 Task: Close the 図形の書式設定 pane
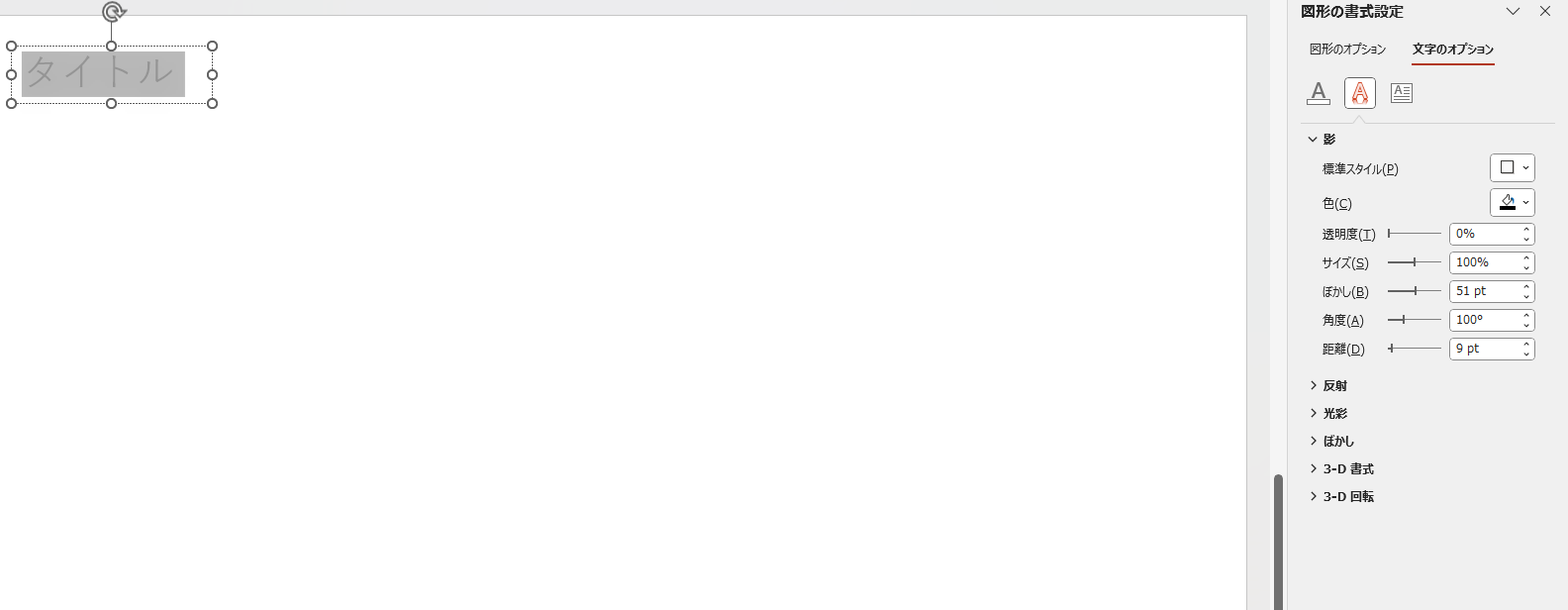[1545, 12]
